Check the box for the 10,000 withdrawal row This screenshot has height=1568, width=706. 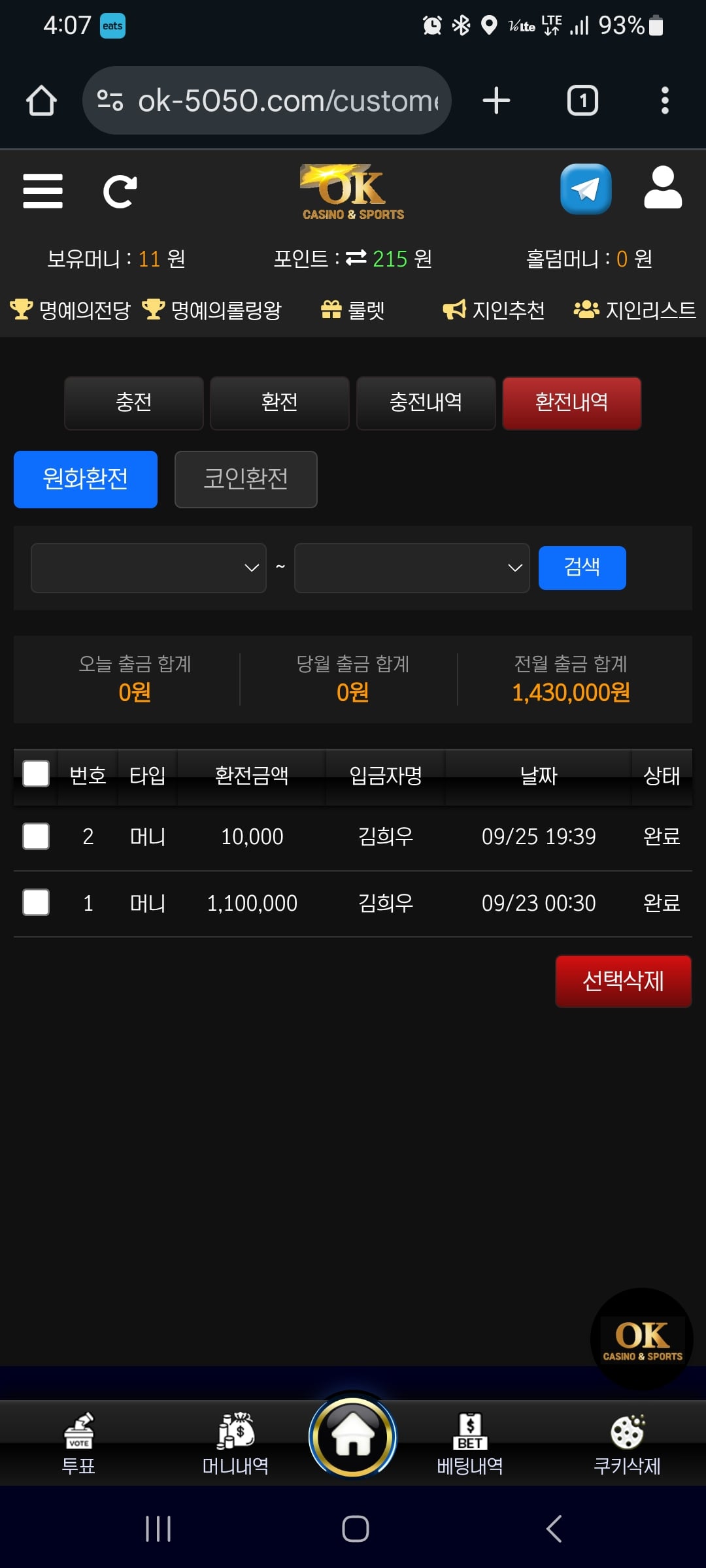click(36, 836)
